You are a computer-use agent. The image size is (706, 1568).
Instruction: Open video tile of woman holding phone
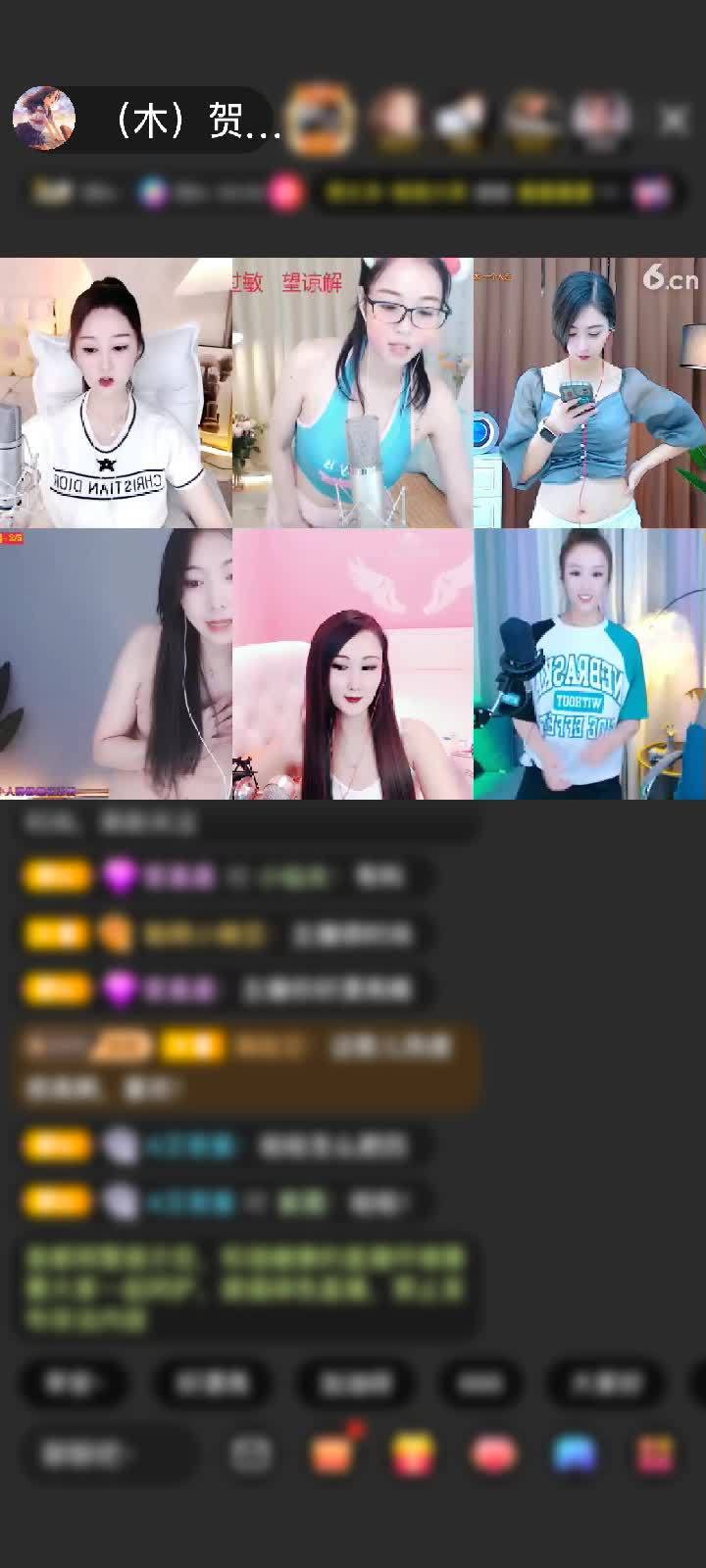click(589, 393)
